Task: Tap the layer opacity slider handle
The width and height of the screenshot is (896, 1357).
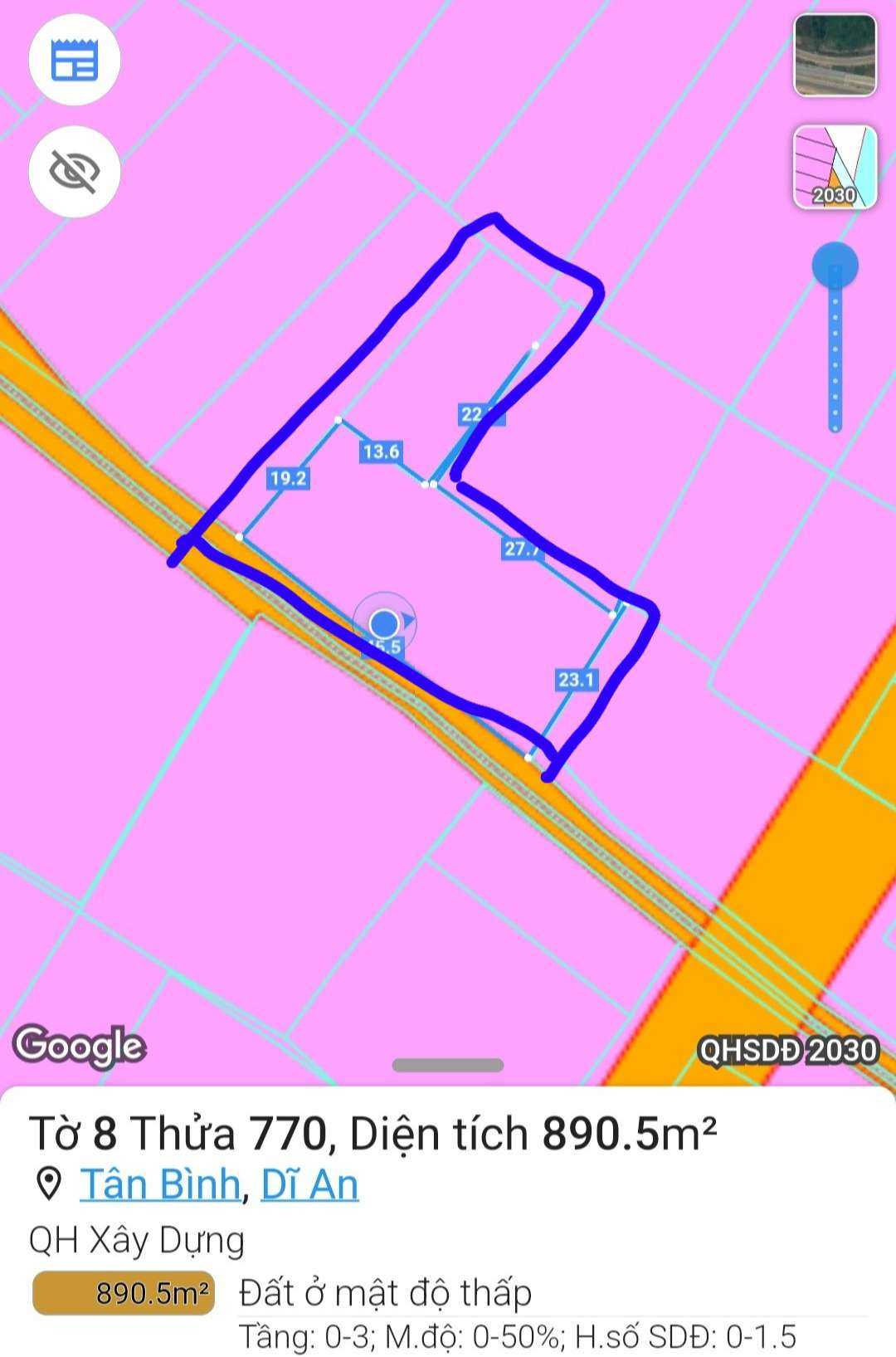Action: pyautogui.click(x=835, y=266)
